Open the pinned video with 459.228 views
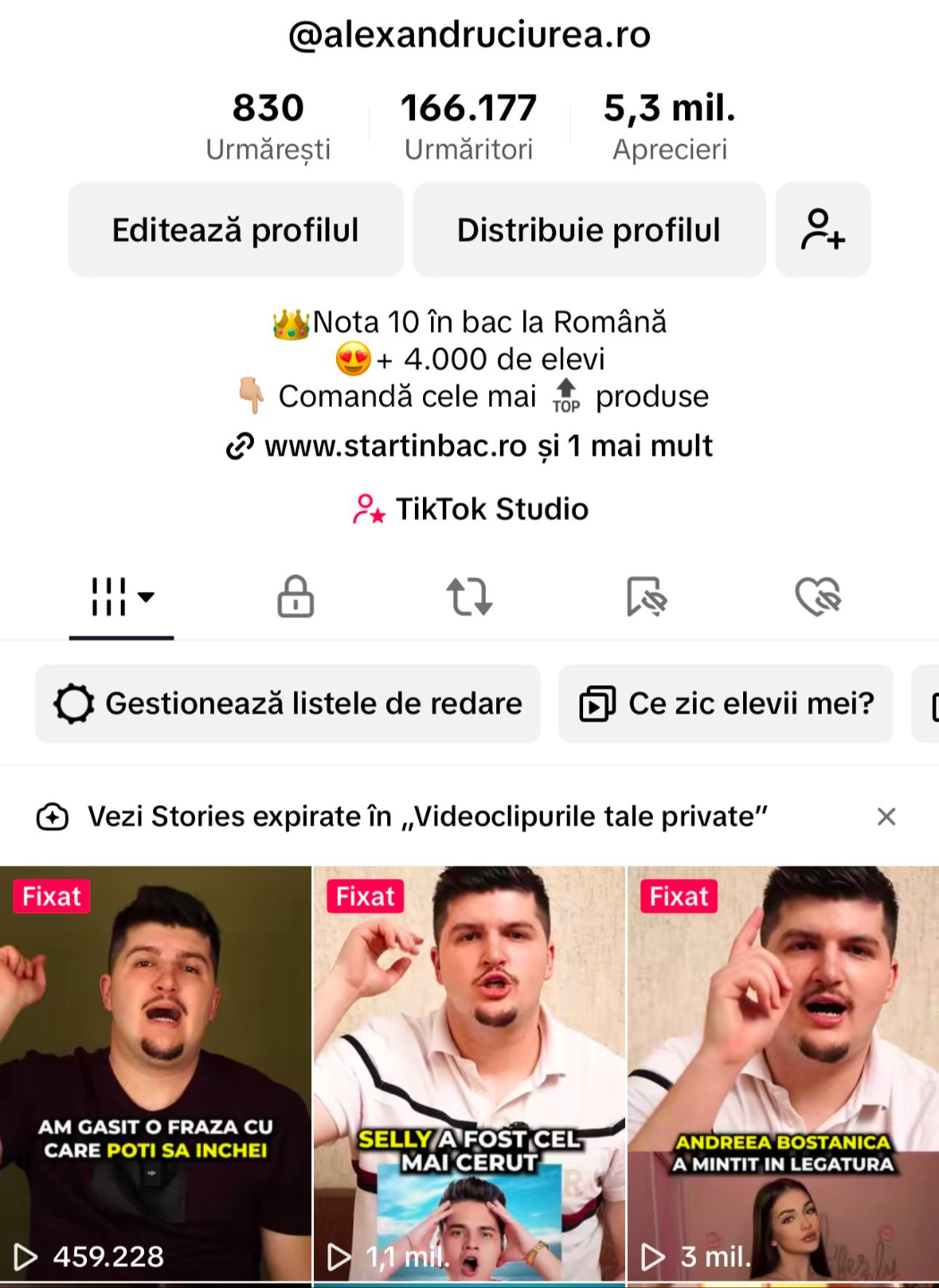 pos(156,1073)
